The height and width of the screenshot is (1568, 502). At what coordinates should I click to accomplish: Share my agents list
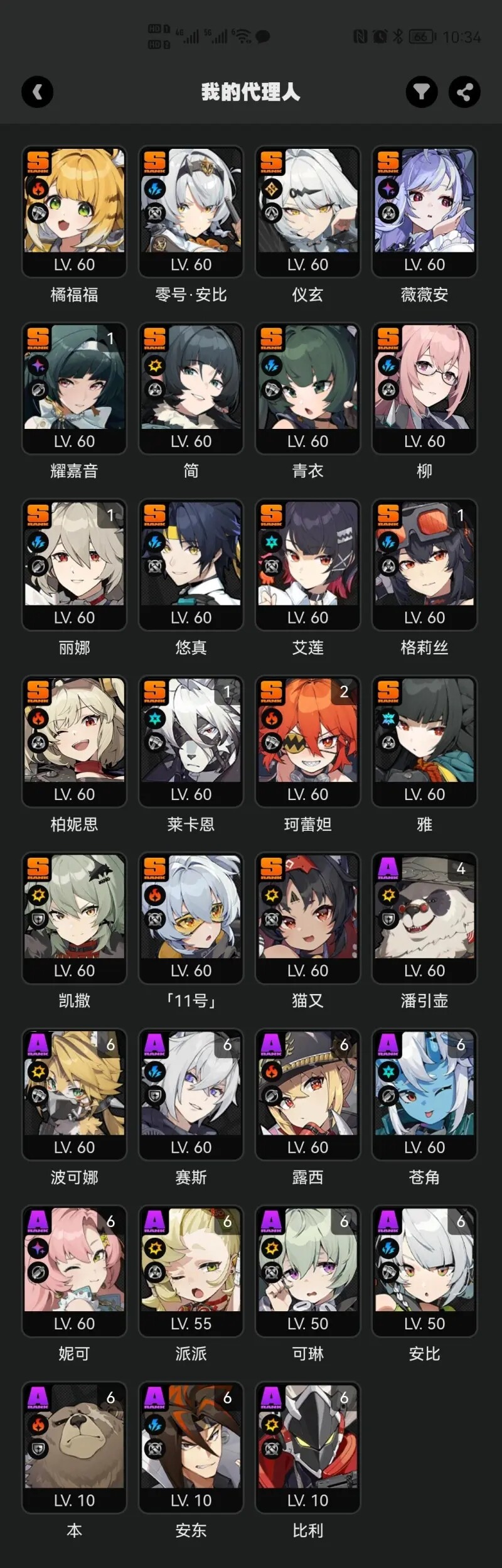[464, 92]
